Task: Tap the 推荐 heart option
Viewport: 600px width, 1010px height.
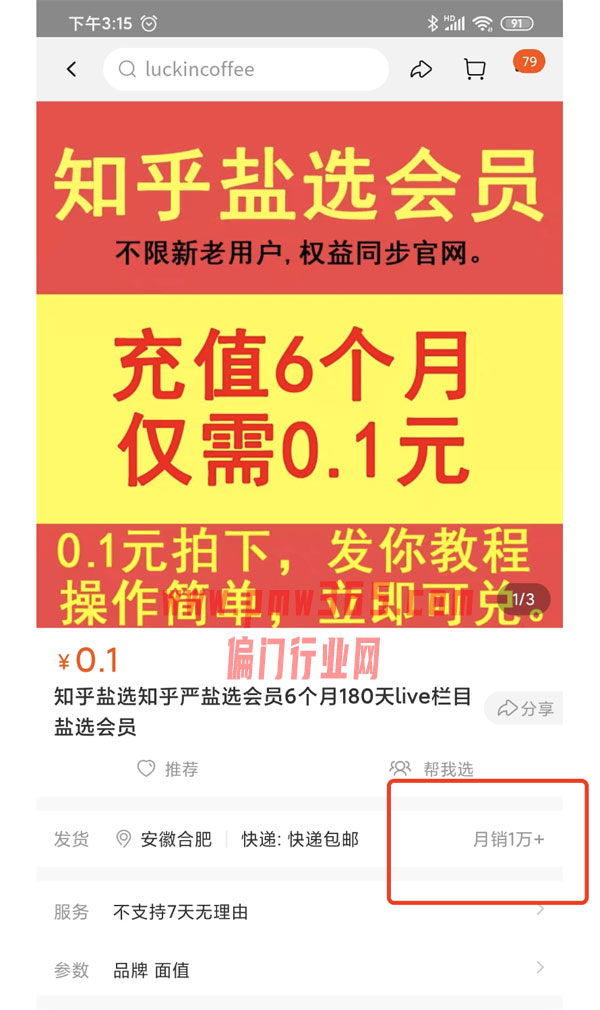Action: 168,769
